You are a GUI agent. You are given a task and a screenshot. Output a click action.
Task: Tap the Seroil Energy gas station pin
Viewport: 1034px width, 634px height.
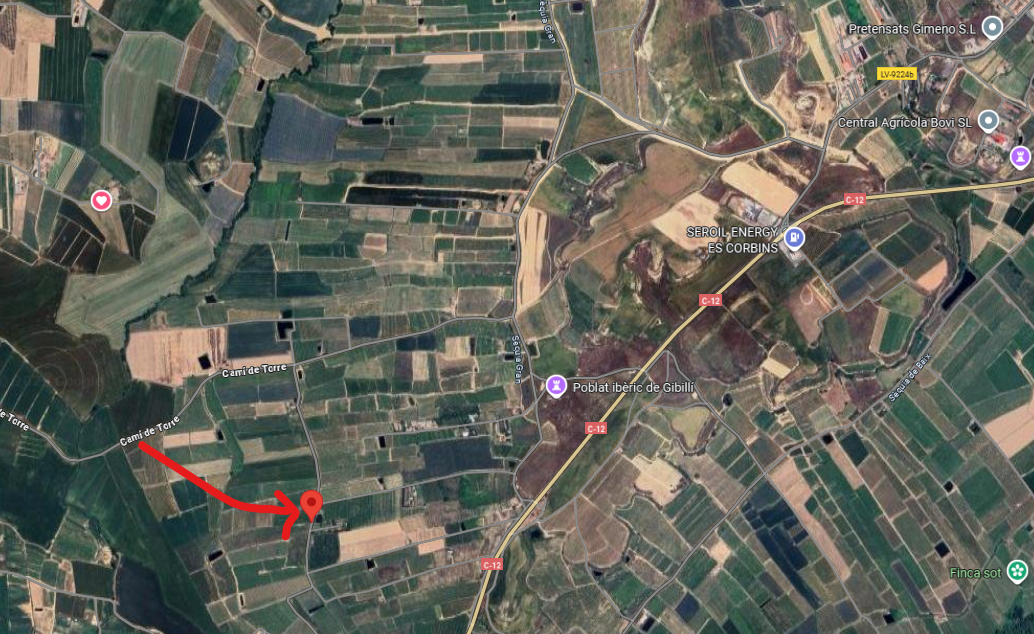click(x=795, y=238)
